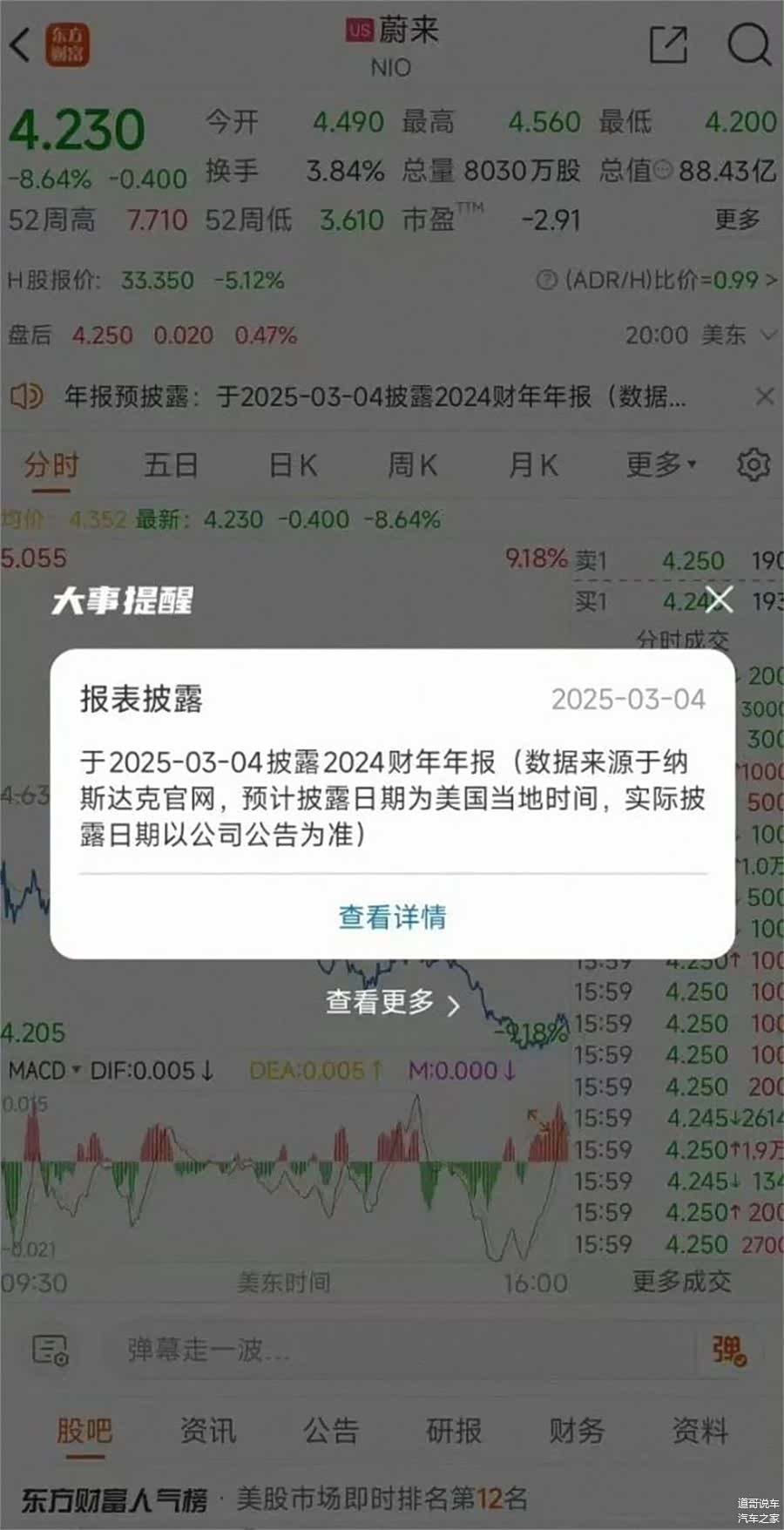
Task: Select the 月K chart tab
Action: click(533, 464)
